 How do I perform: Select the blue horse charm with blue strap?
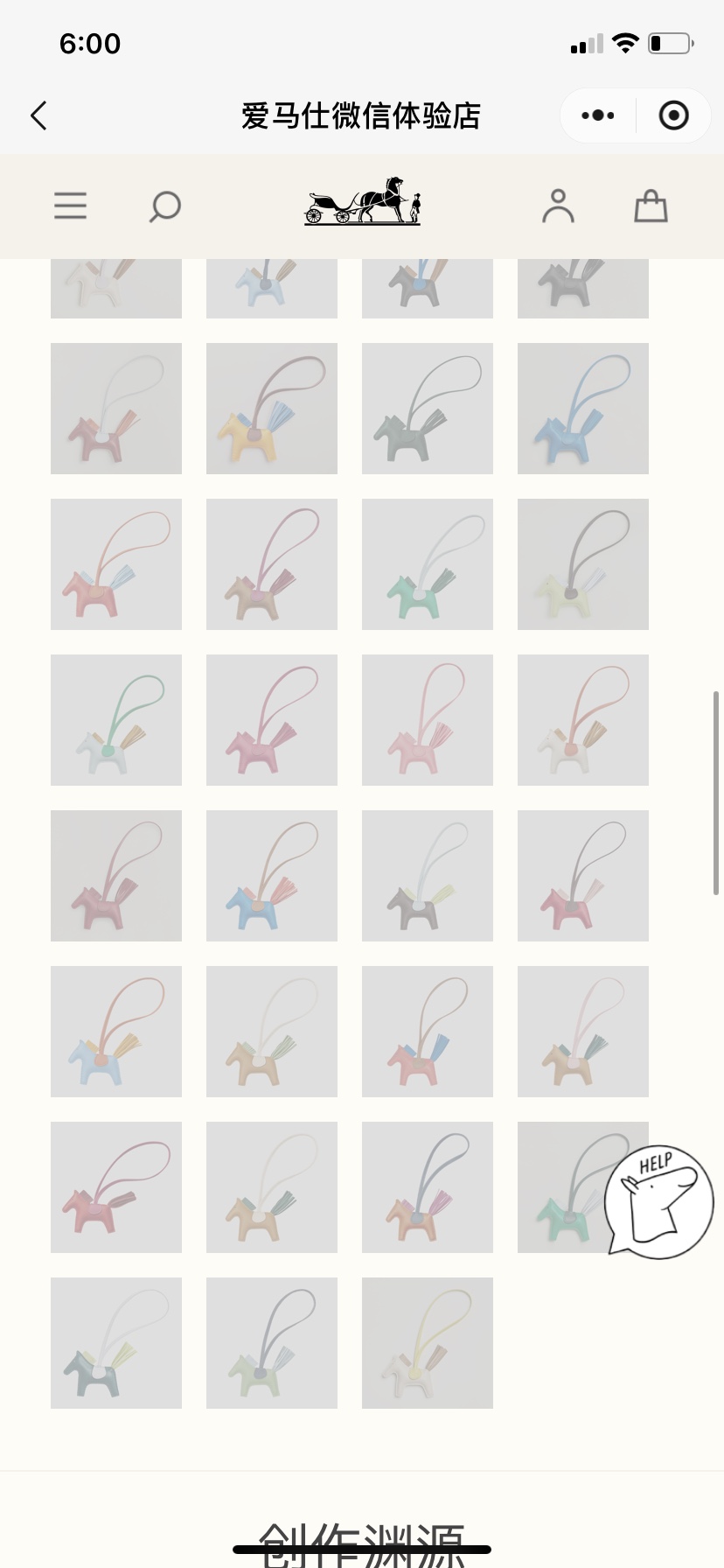[583, 409]
